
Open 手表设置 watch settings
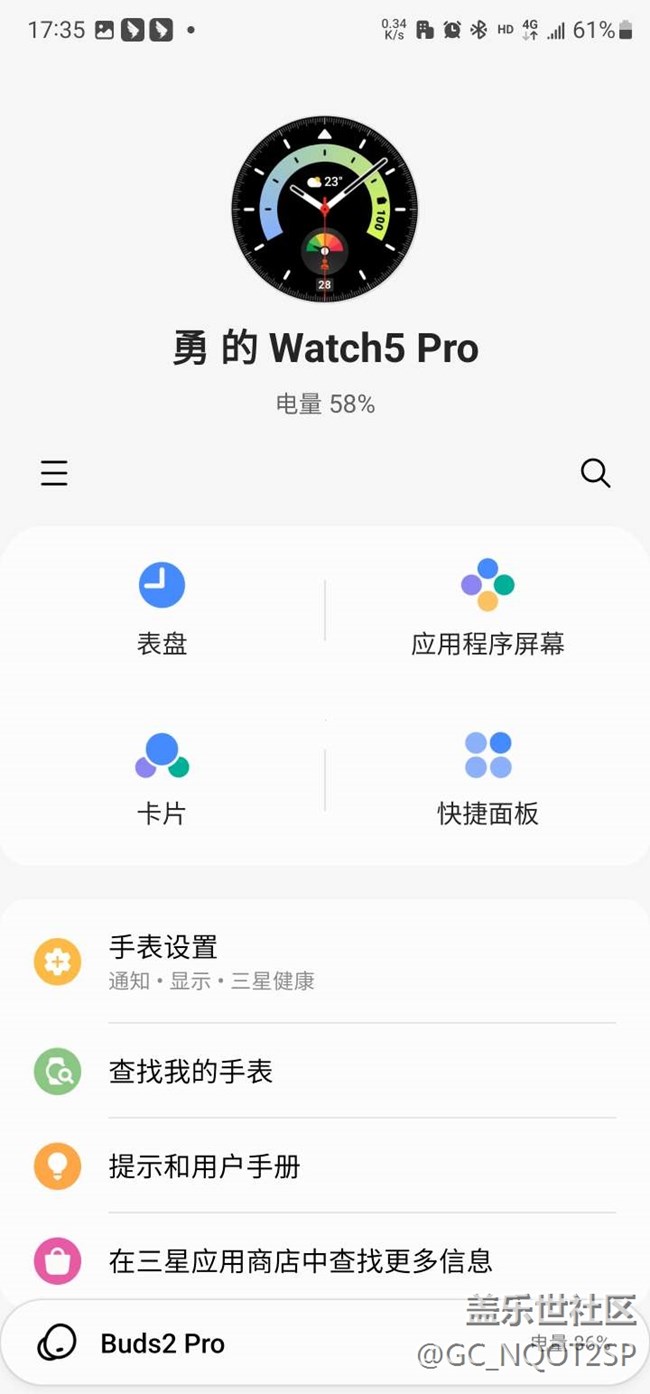click(x=325, y=962)
